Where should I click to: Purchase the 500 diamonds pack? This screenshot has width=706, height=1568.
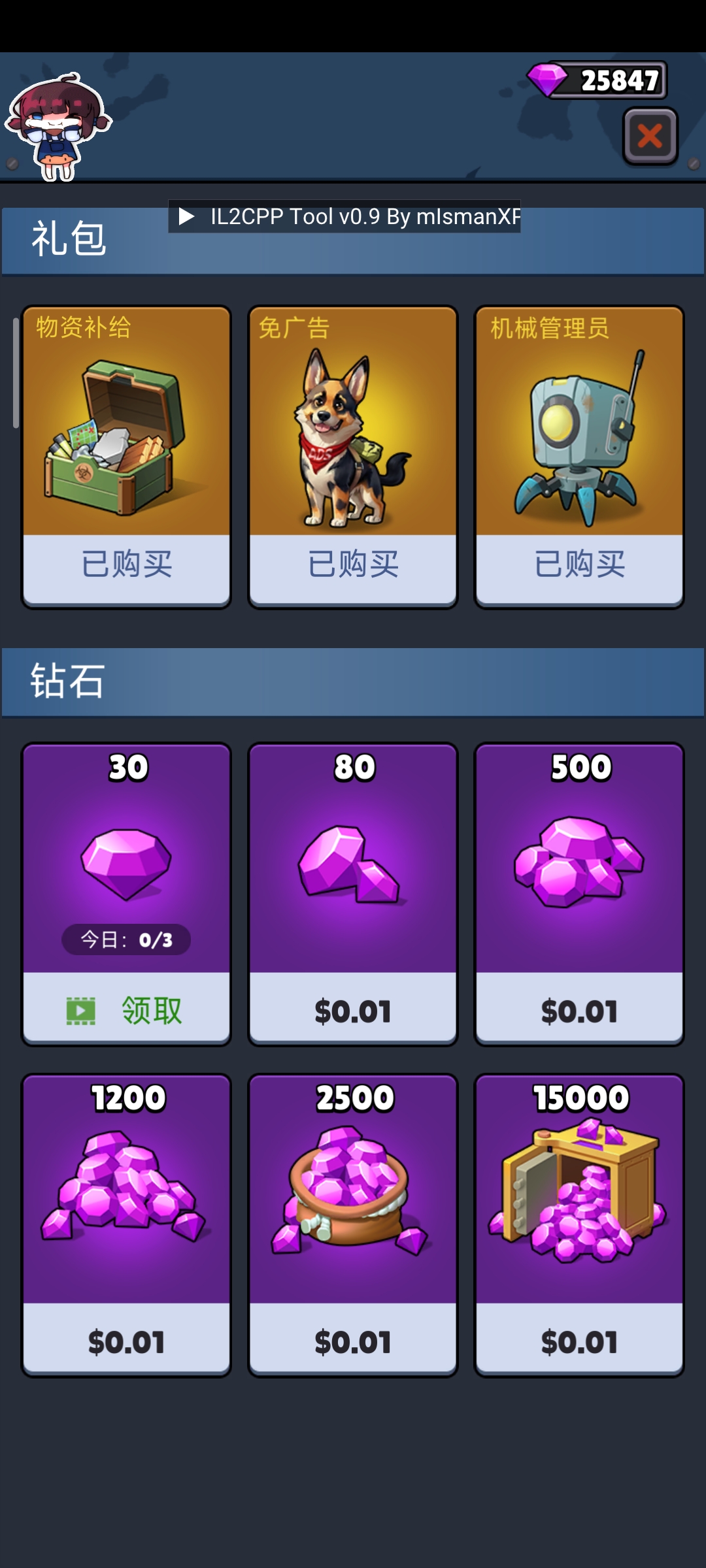[579, 1010]
